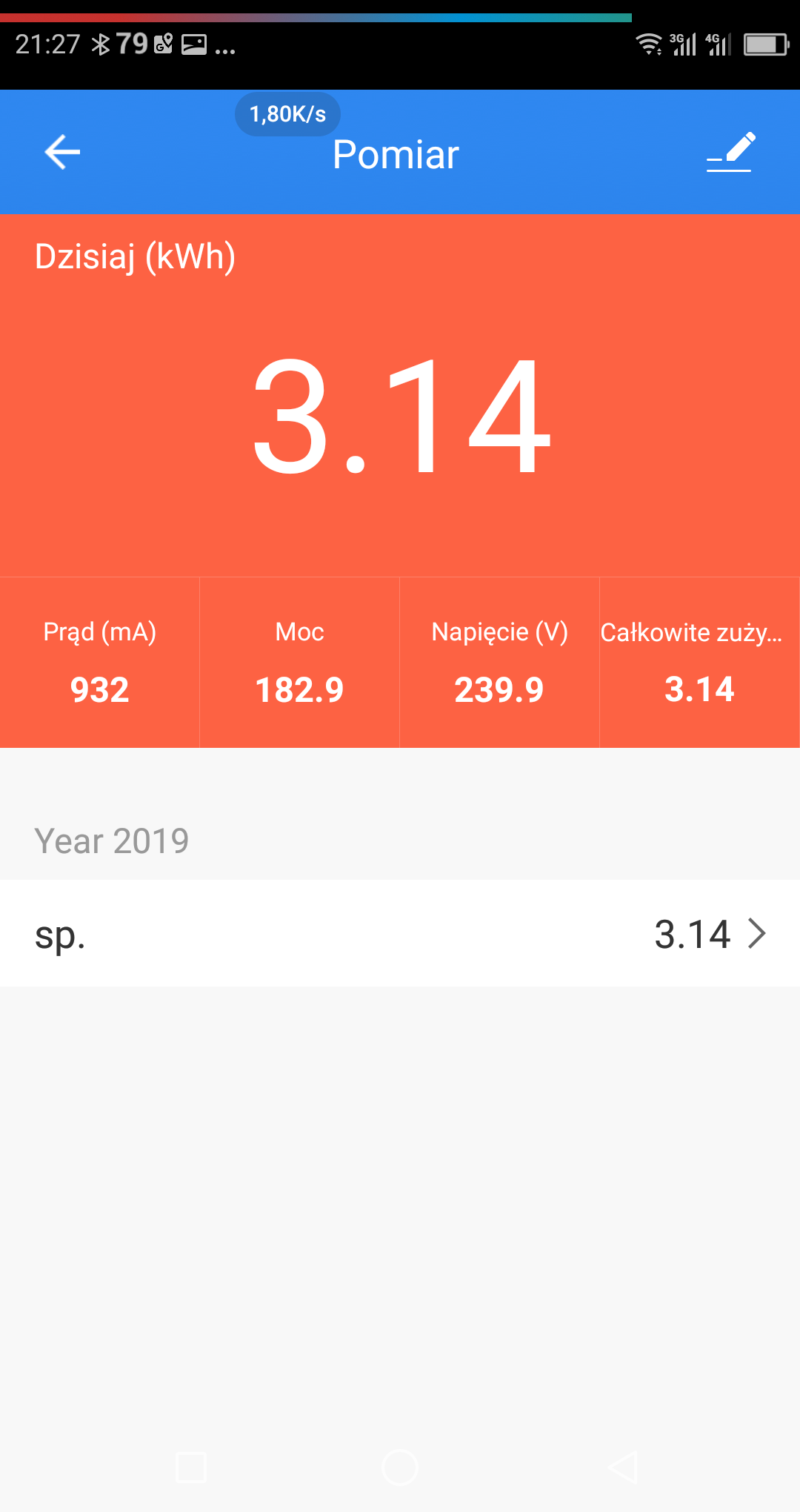800x1512 pixels.
Task: Open the sp. month usage details
Action: point(400,933)
